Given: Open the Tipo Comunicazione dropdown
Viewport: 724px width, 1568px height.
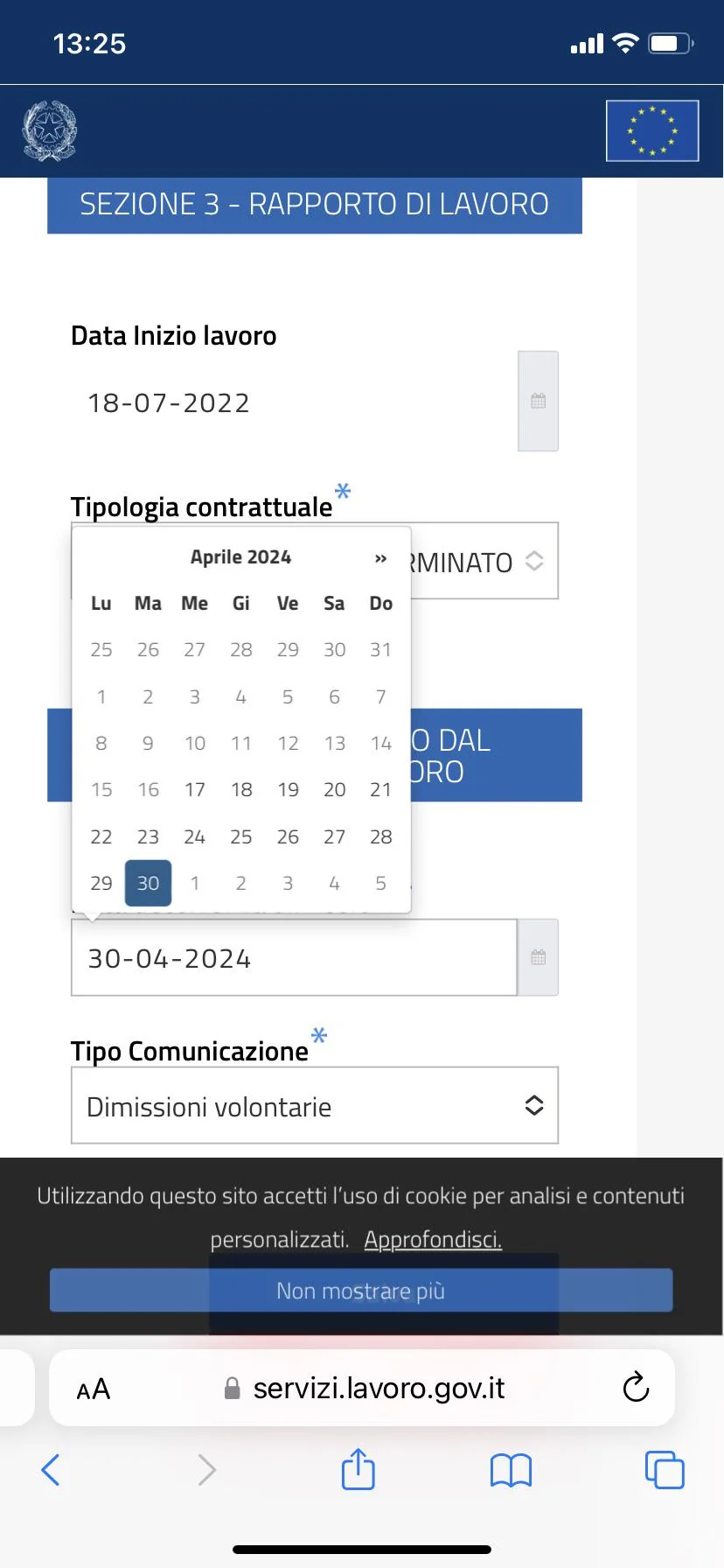Looking at the screenshot, I should pyautogui.click(x=314, y=1105).
